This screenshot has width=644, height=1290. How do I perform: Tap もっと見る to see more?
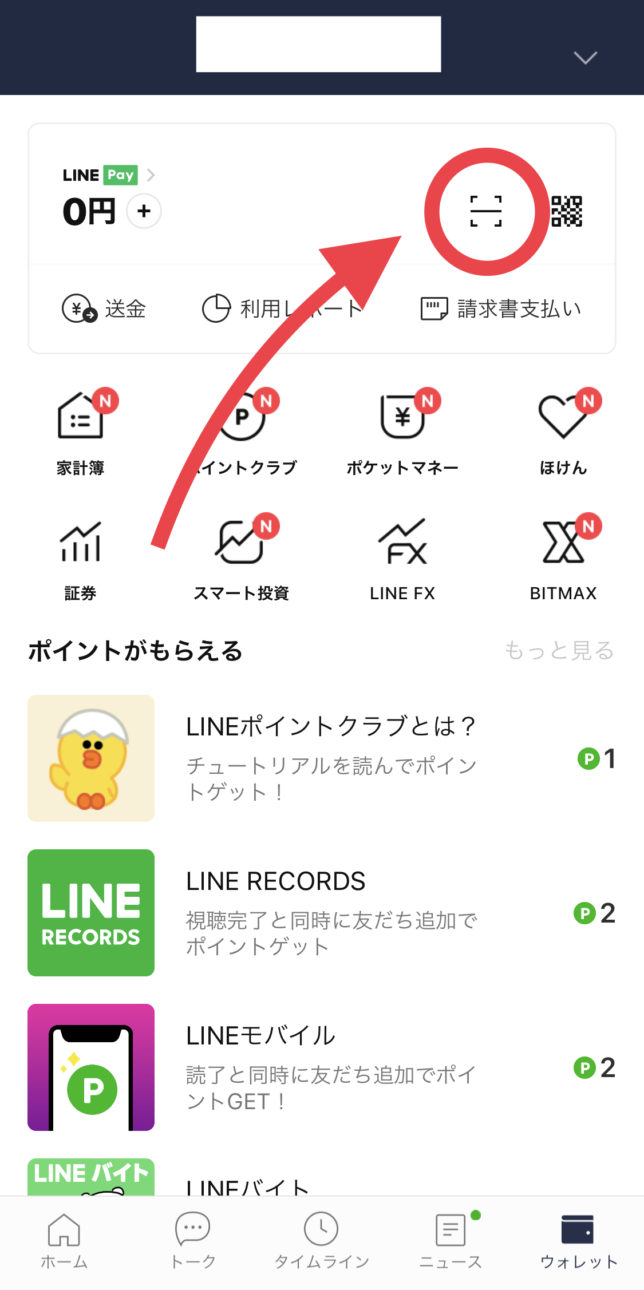[559, 651]
